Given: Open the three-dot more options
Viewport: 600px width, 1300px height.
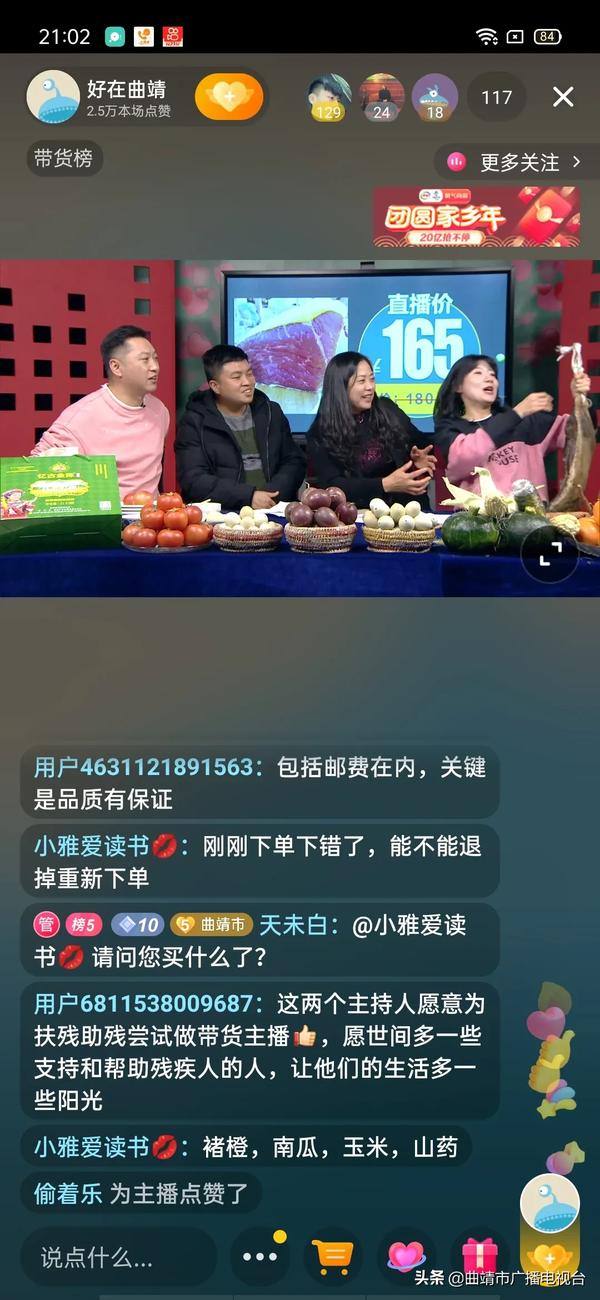Looking at the screenshot, I should pyautogui.click(x=259, y=1257).
